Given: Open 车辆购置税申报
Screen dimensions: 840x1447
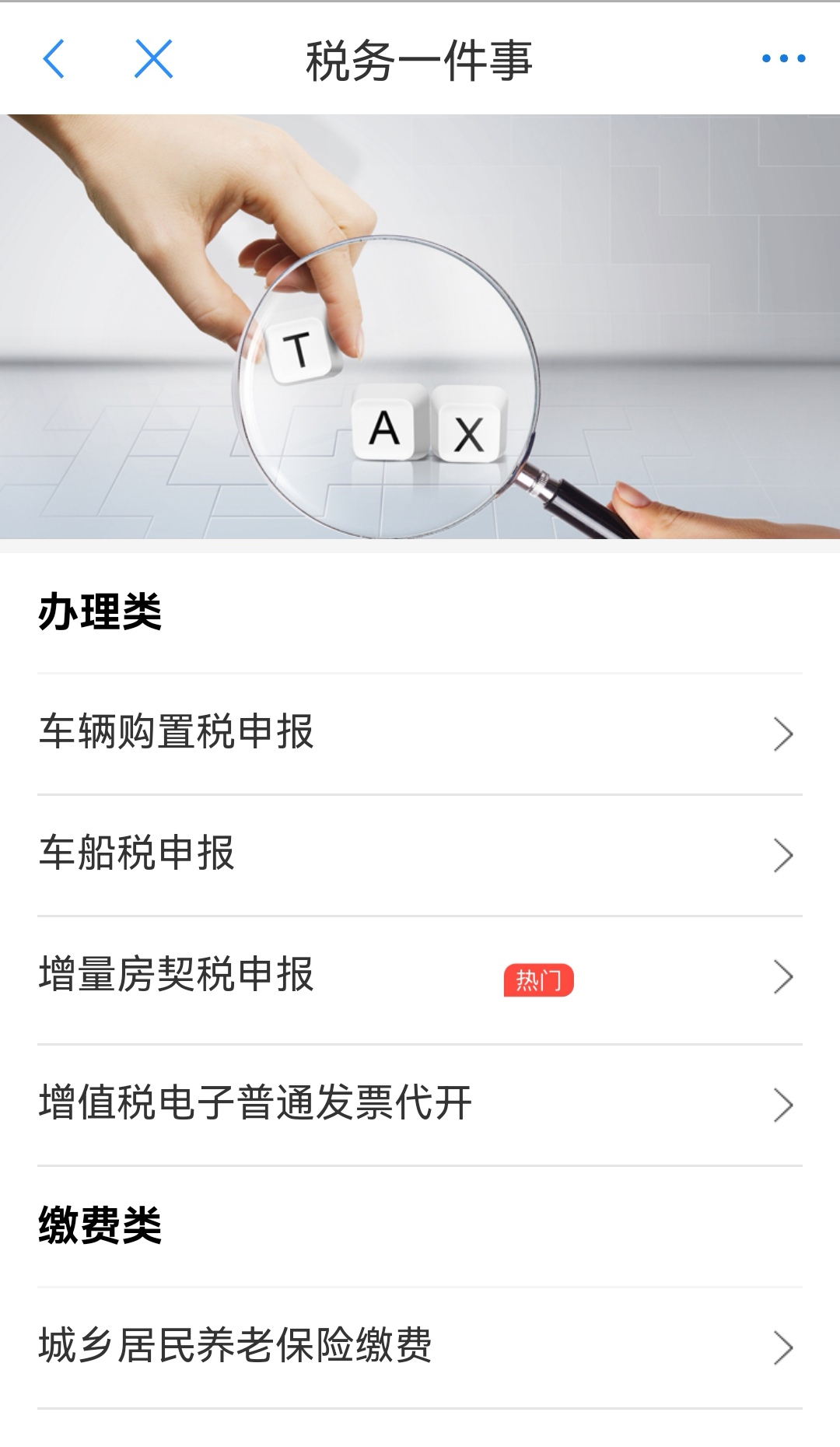Looking at the screenshot, I should (x=420, y=734).
